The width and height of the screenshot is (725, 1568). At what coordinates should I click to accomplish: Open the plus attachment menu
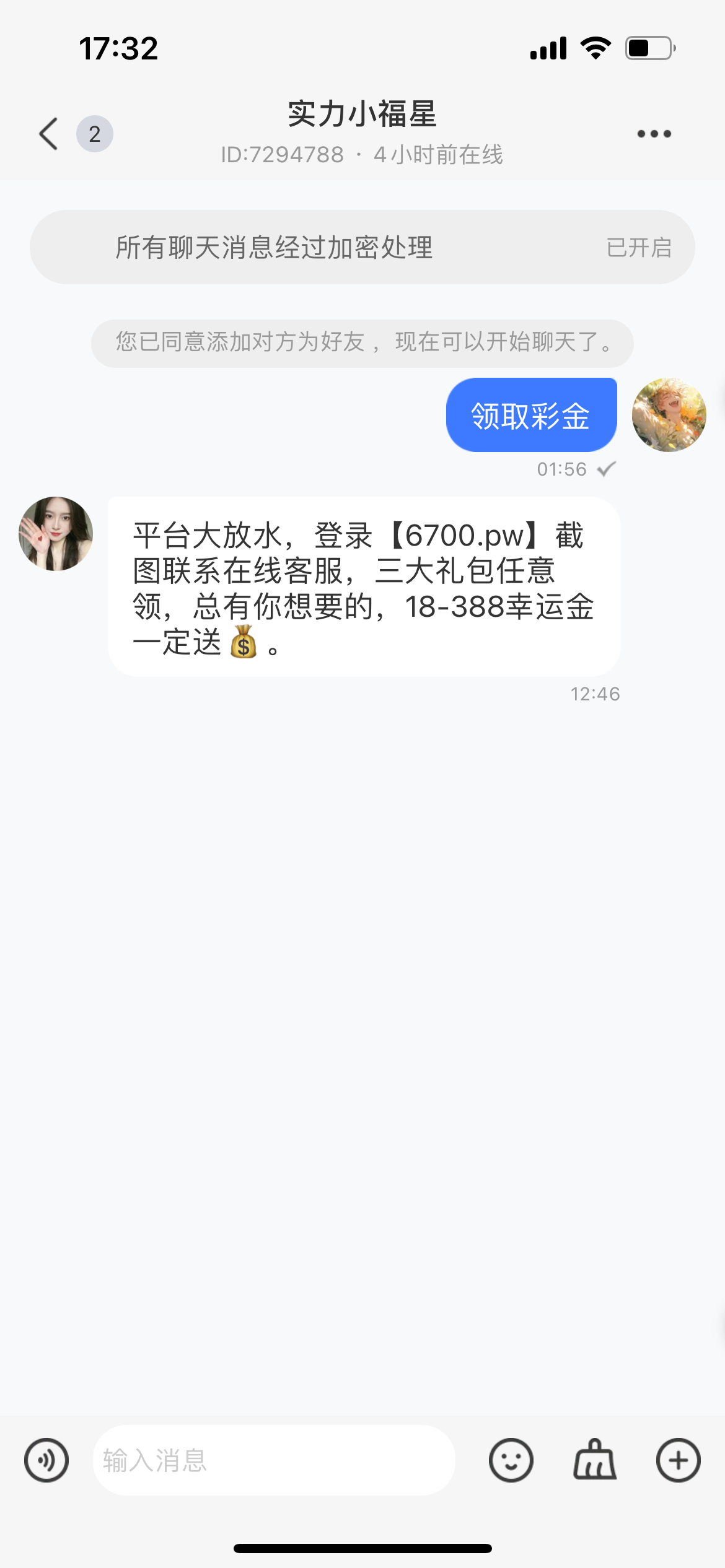point(678,1460)
